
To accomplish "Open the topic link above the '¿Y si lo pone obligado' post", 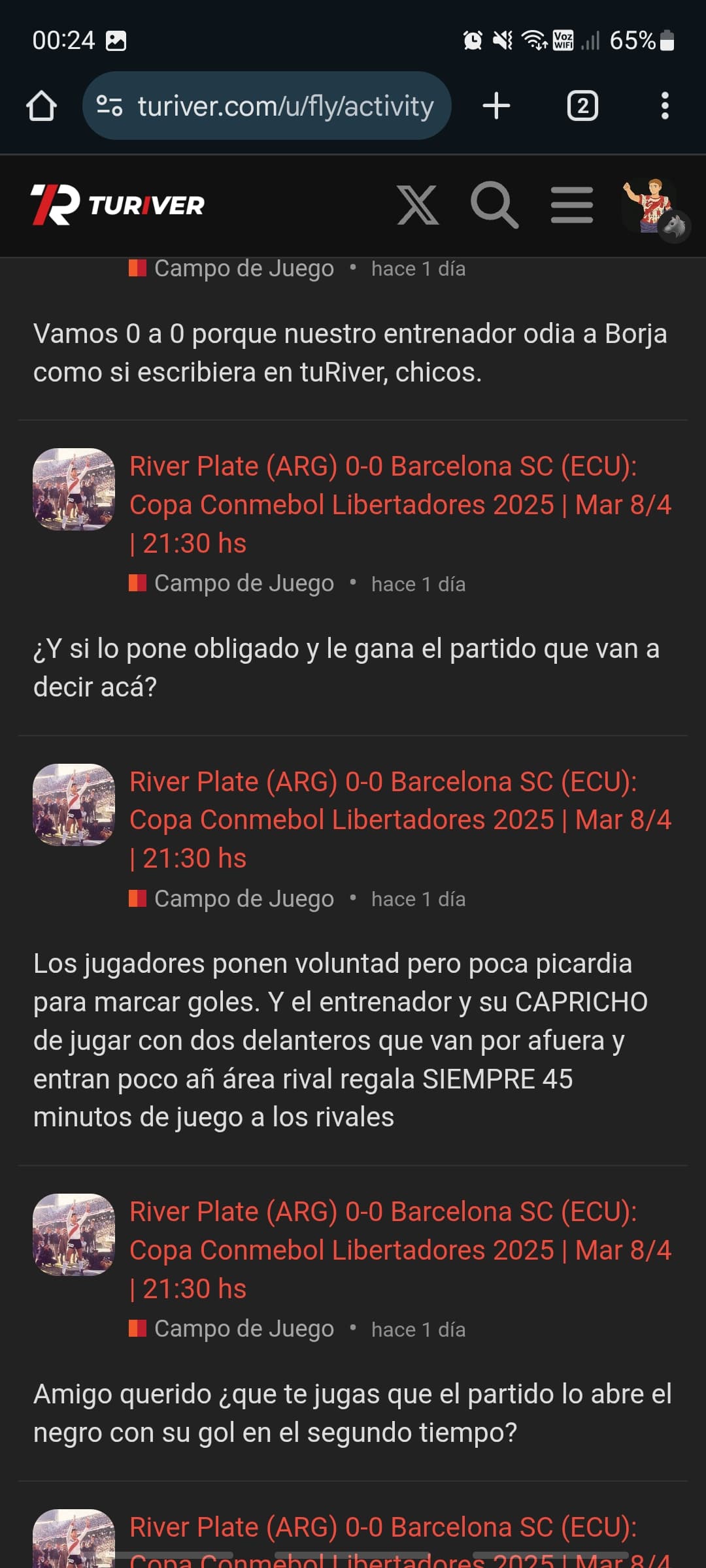I will [x=400, y=504].
